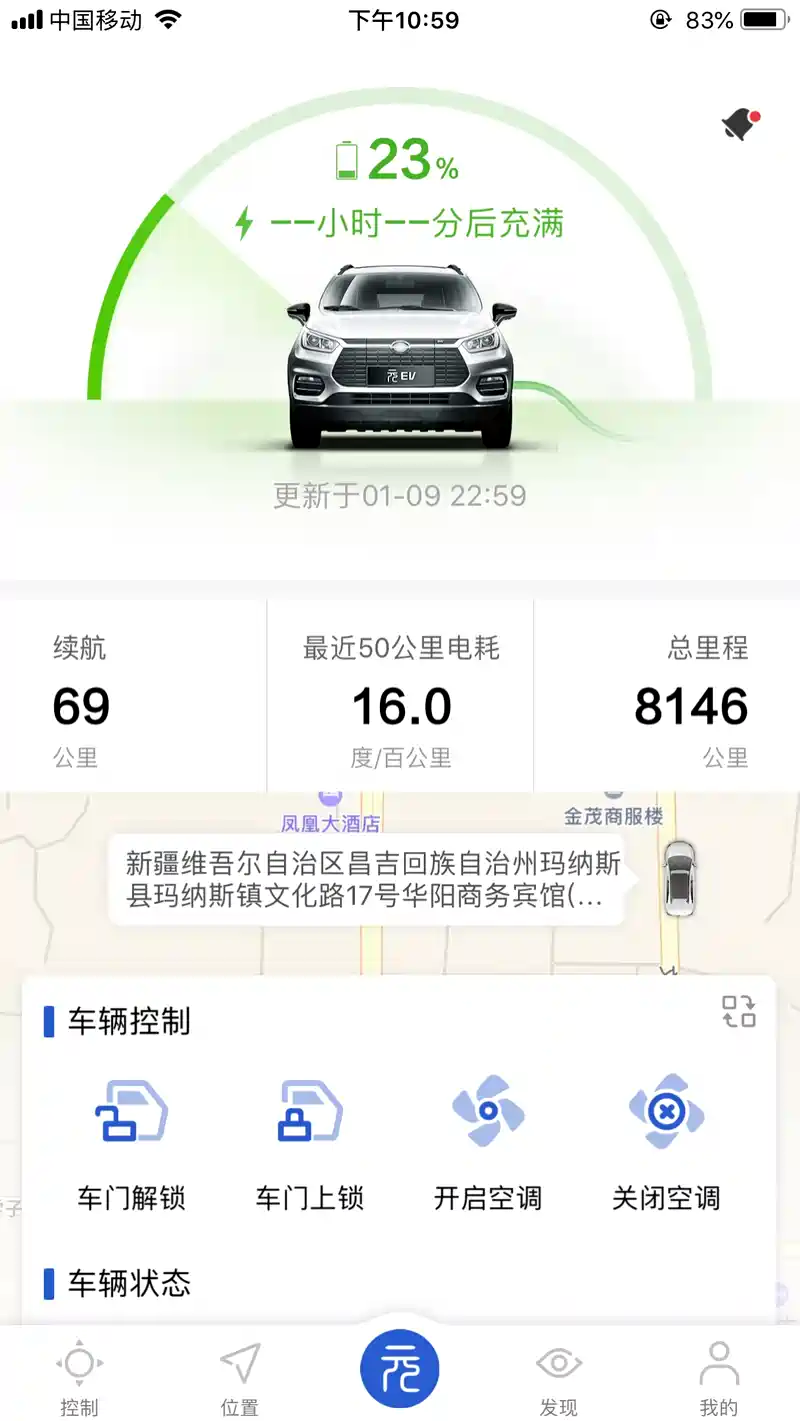Tap the swap icon beside 车辆控制
800x1421 pixels.
739,1011
